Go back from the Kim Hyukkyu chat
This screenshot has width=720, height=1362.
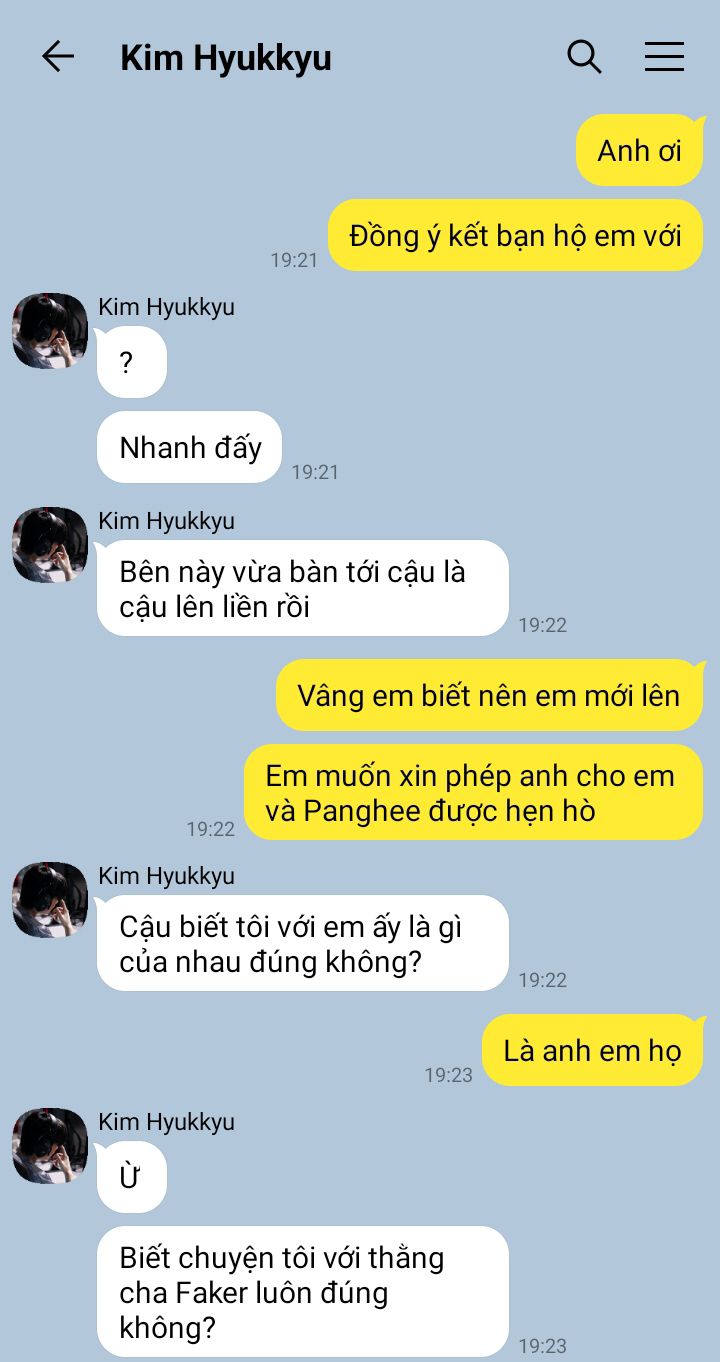point(58,57)
